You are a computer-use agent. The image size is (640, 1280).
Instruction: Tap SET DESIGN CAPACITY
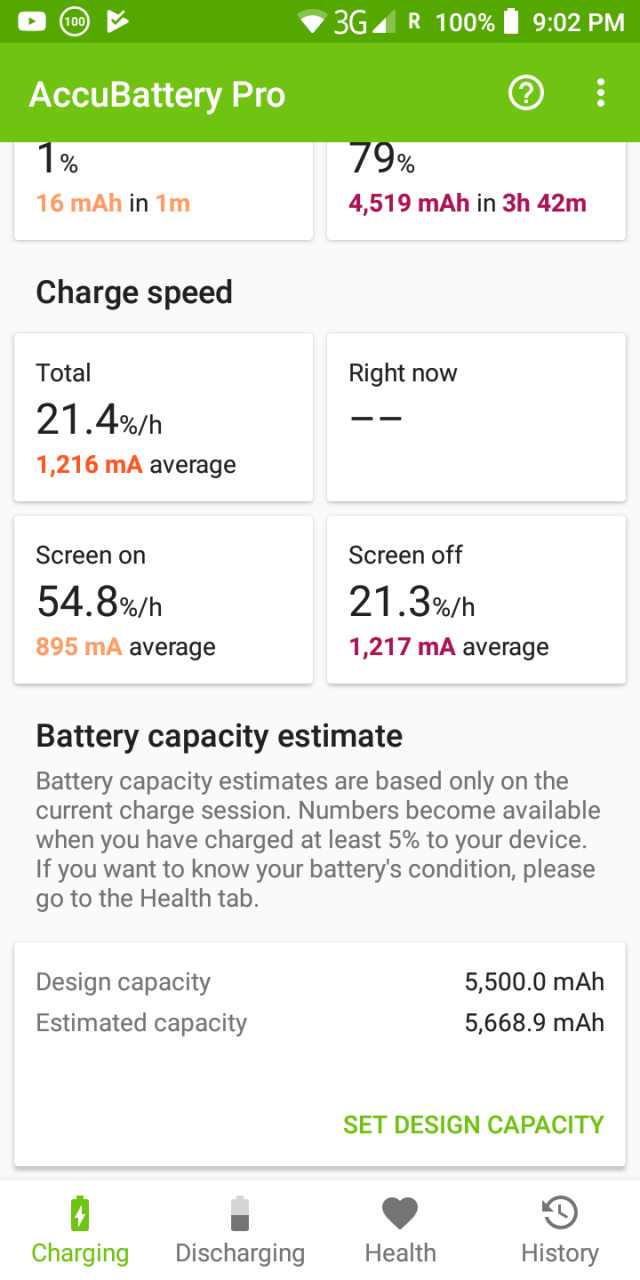[x=474, y=1125]
